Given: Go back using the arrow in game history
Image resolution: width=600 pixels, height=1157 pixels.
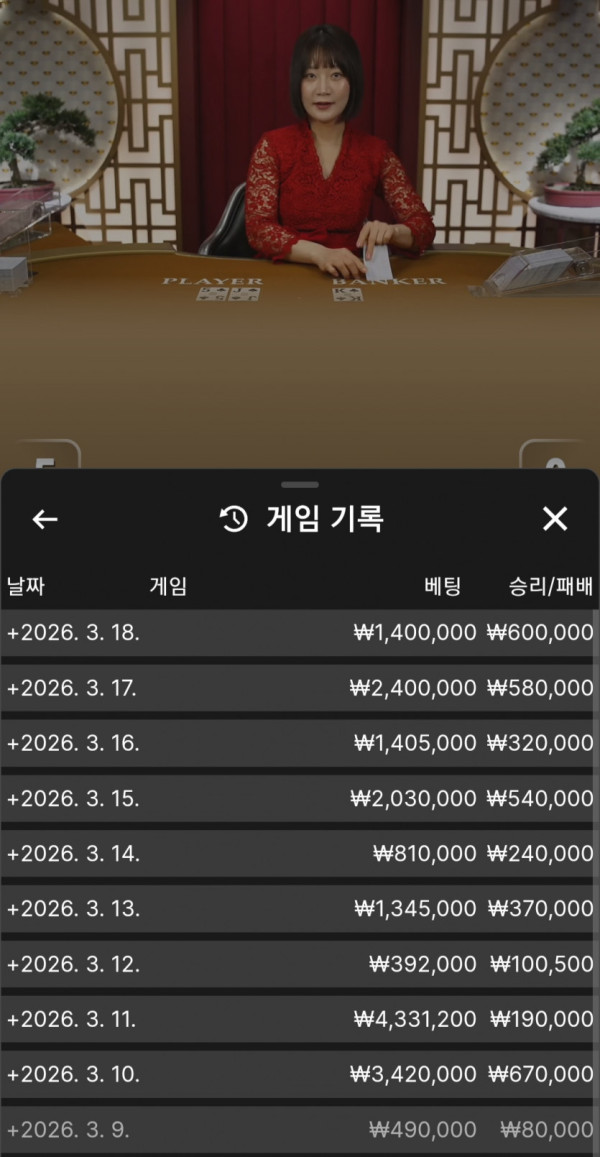Looking at the screenshot, I should [x=44, y=519].
